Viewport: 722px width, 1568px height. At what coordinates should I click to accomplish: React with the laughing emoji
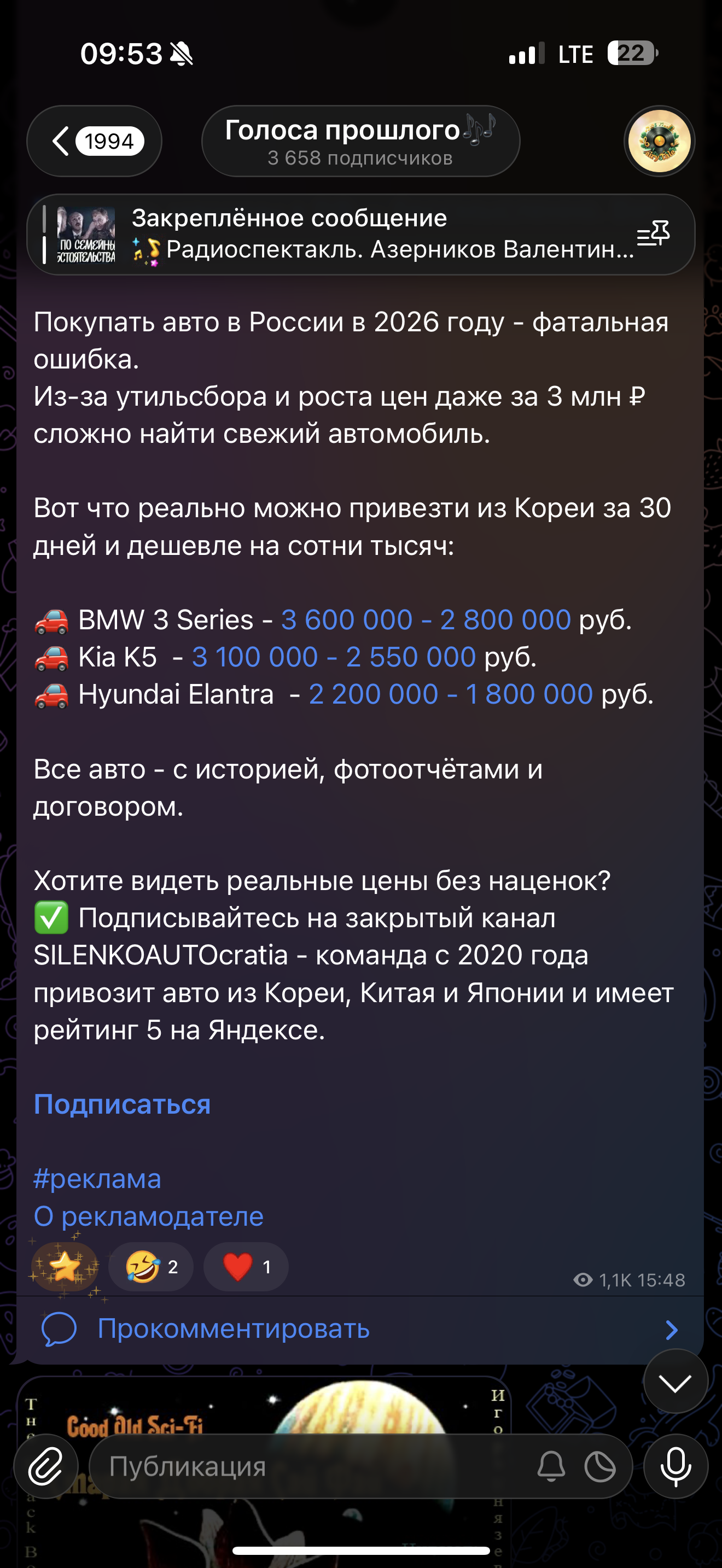pyautogui.click(x=150, y=1267)
